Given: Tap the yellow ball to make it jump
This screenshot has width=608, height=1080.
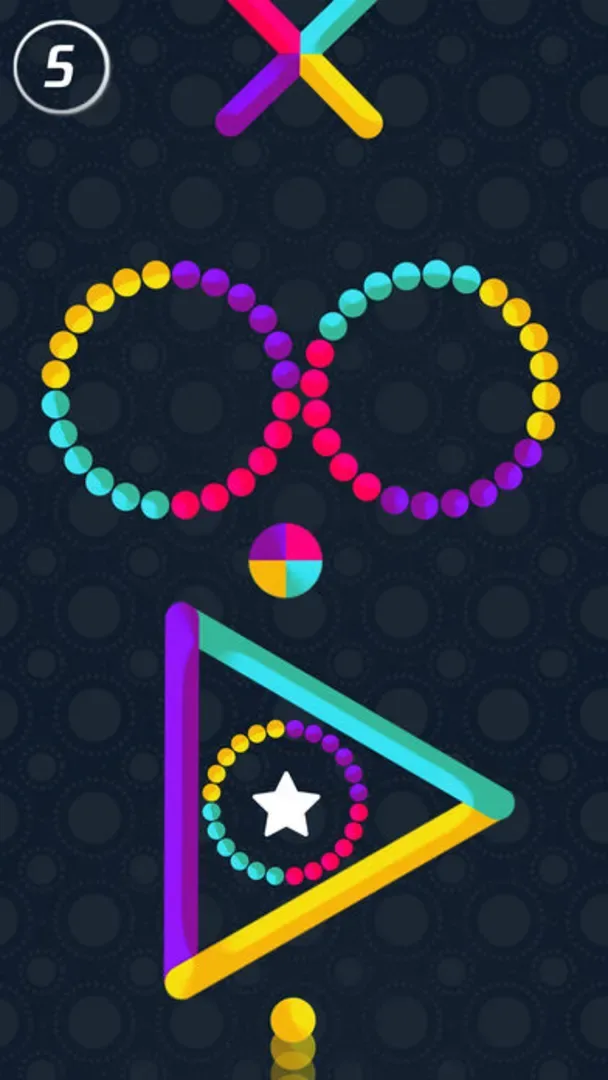Looking at the screenshot, I should [293, 1020].
